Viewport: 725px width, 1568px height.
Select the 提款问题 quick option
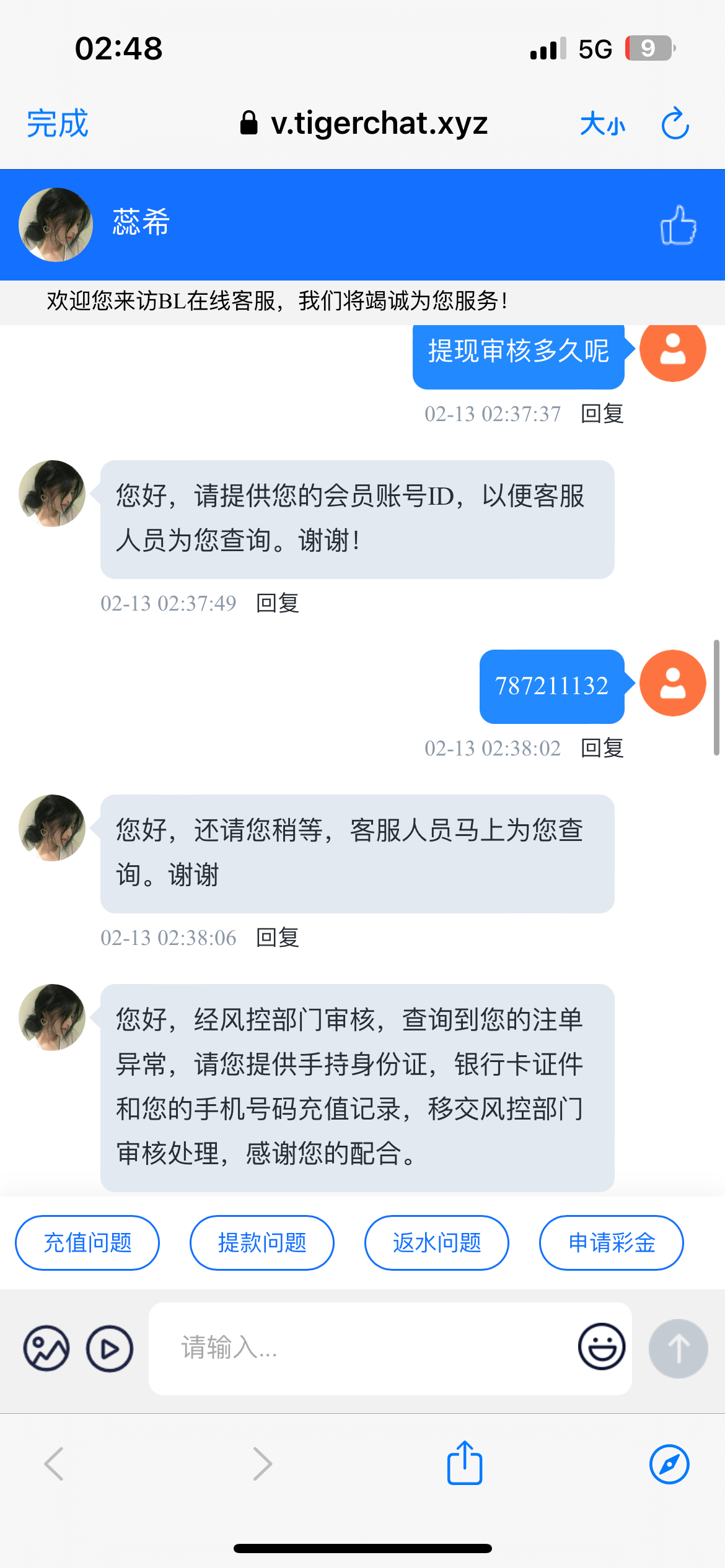(262, 1242)
